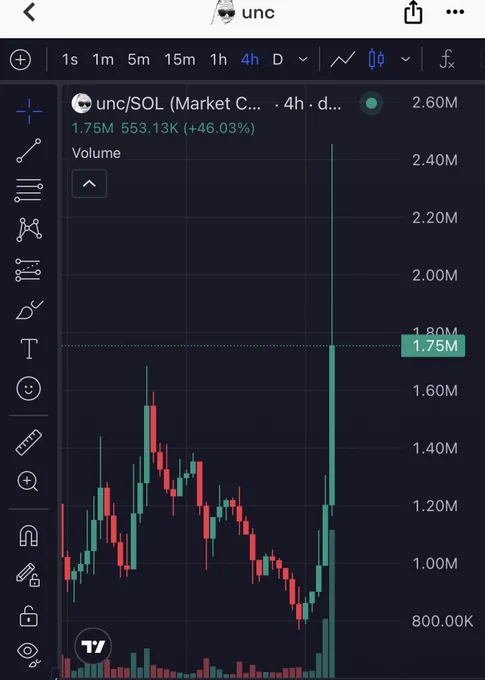
Task: Open the three-dot overflow menu
Action: pyautogui.click(x=455, y=12)
